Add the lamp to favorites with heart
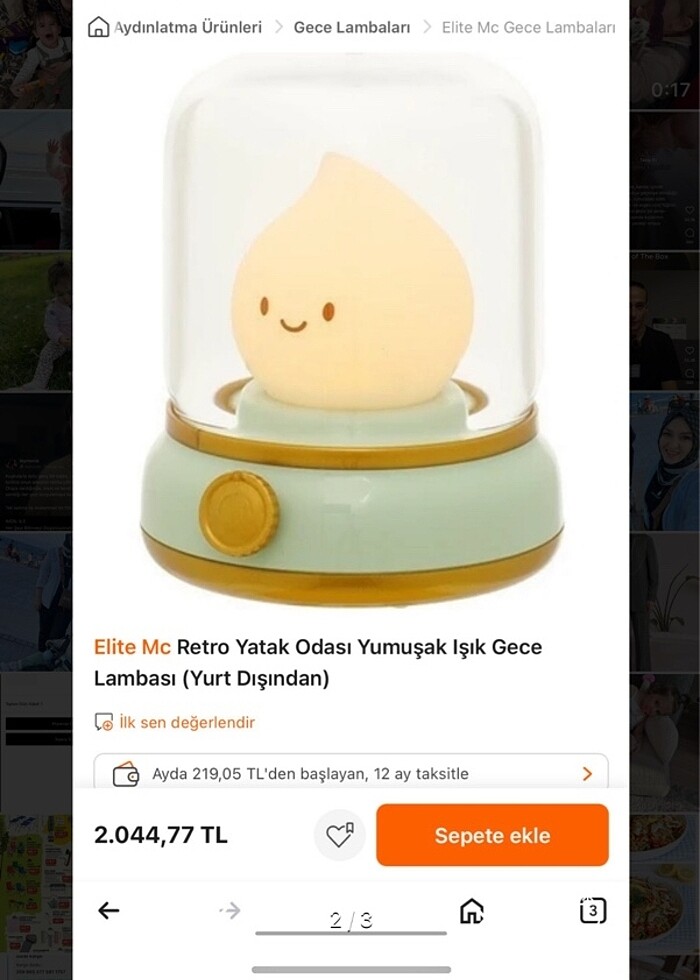This screenshot has height=980, width=700. click(x=340, y=835)
